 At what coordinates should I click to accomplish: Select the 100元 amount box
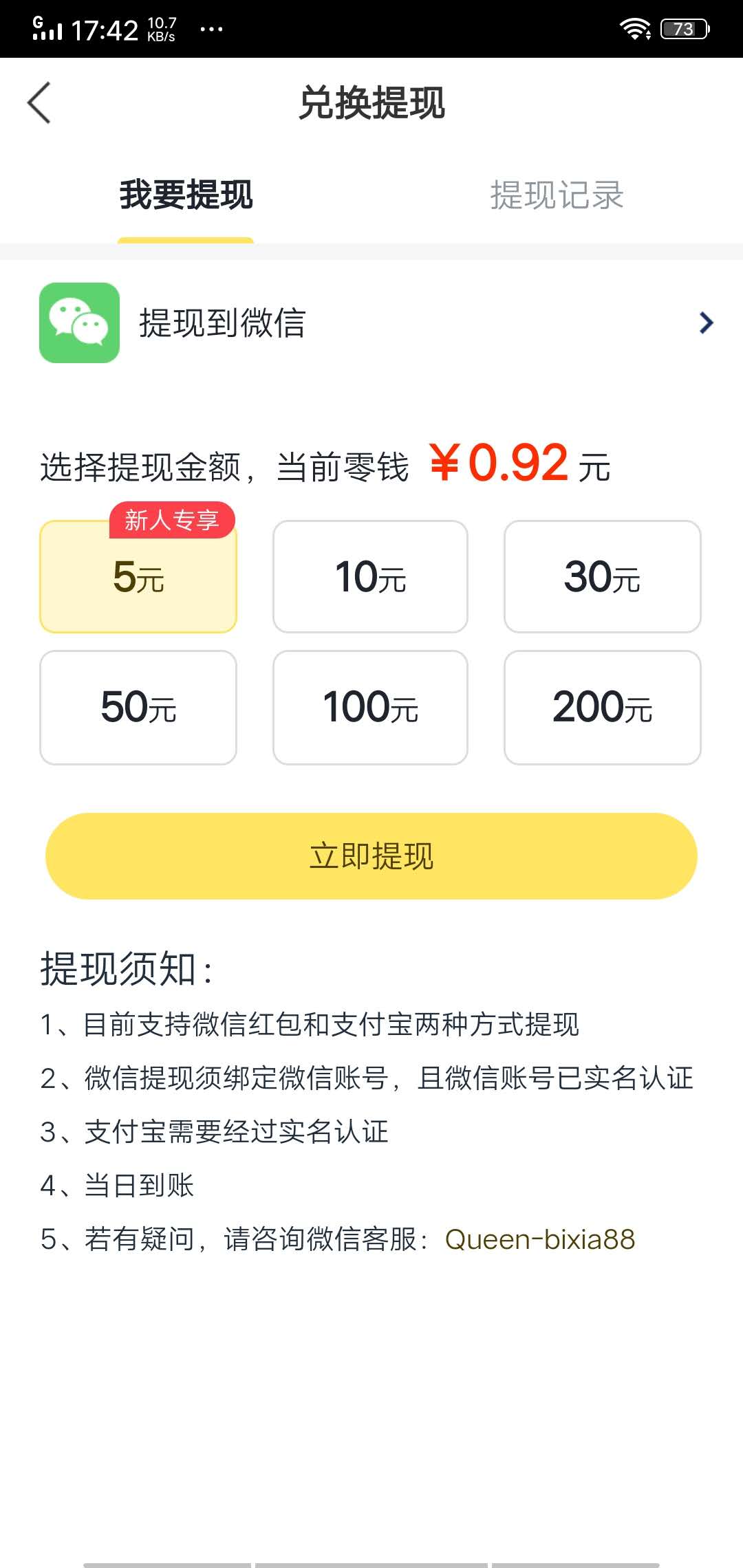(369, 707)
